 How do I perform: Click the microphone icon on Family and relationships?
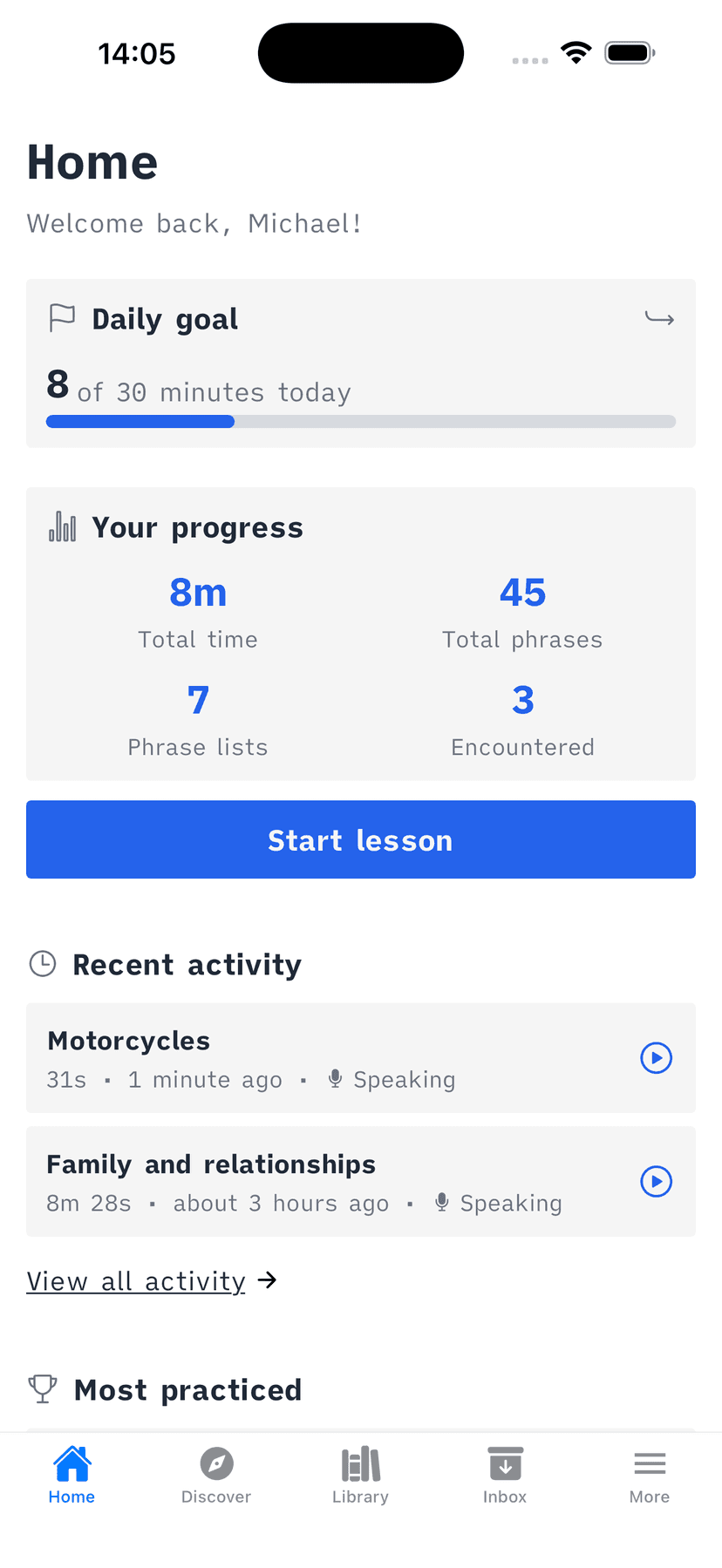tap(441, 1202)
